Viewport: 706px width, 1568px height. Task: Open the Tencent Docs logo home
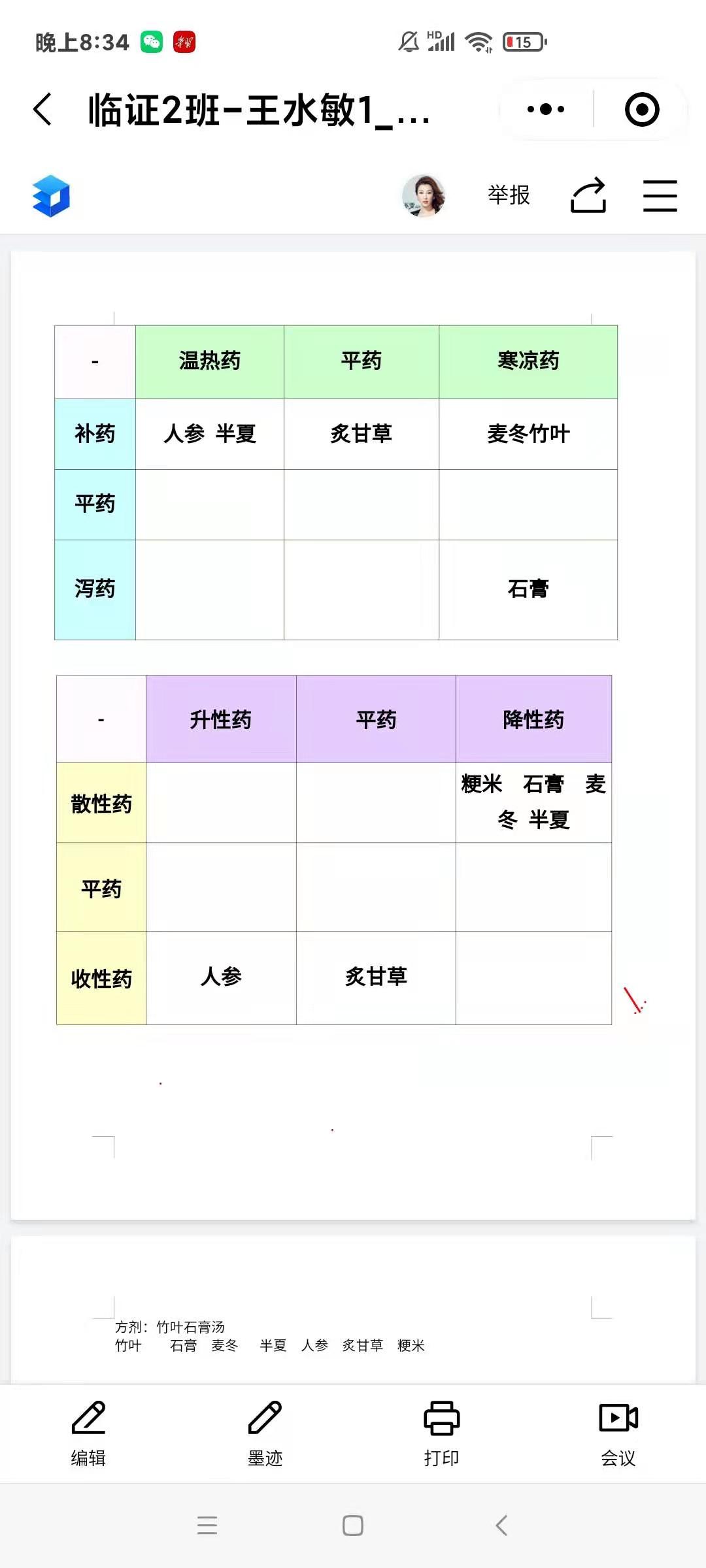click(x=51, y=195)
